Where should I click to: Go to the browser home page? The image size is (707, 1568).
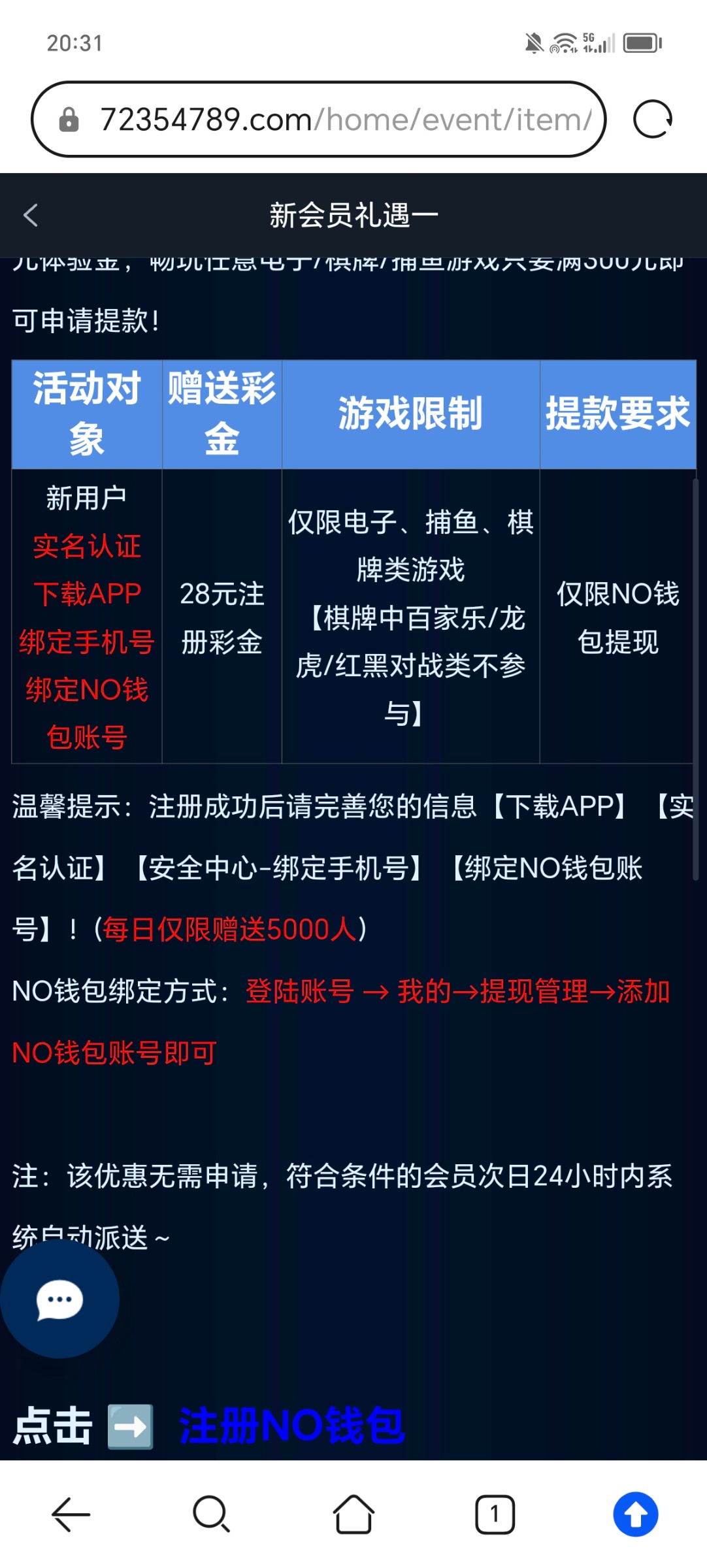click(x=354, y=1514)
